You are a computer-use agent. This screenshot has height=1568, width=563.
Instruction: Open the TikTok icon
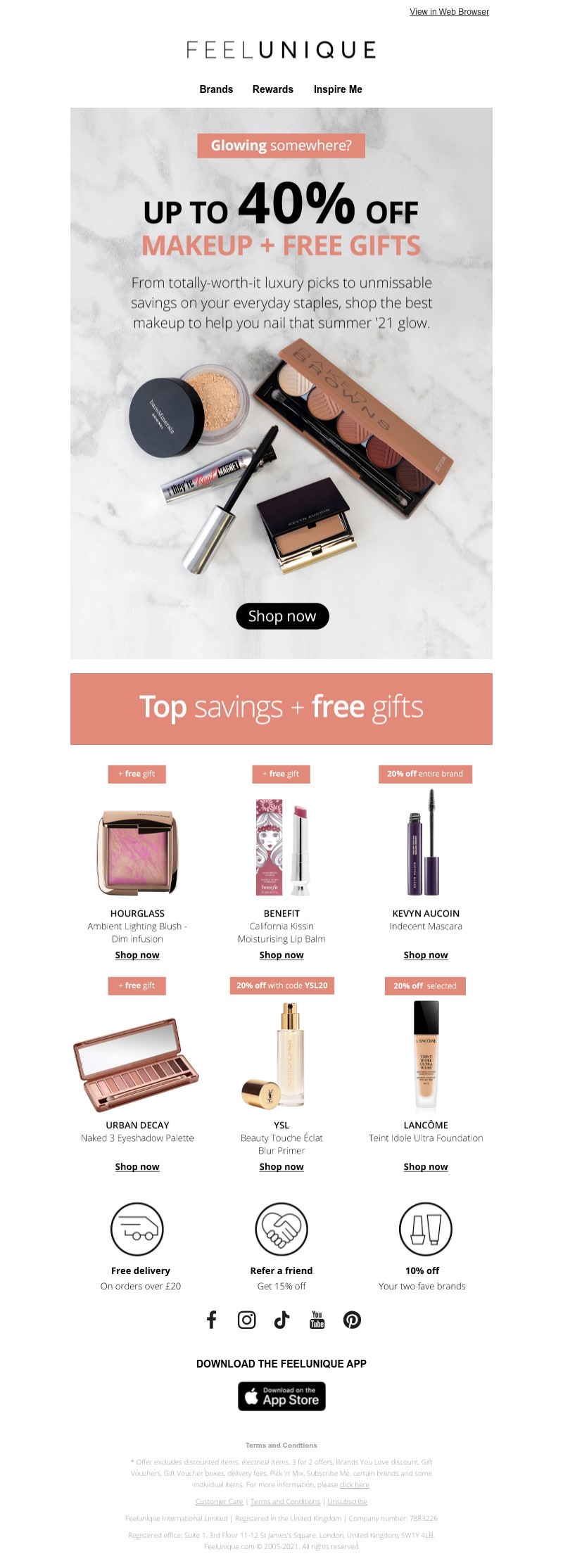281,1320
